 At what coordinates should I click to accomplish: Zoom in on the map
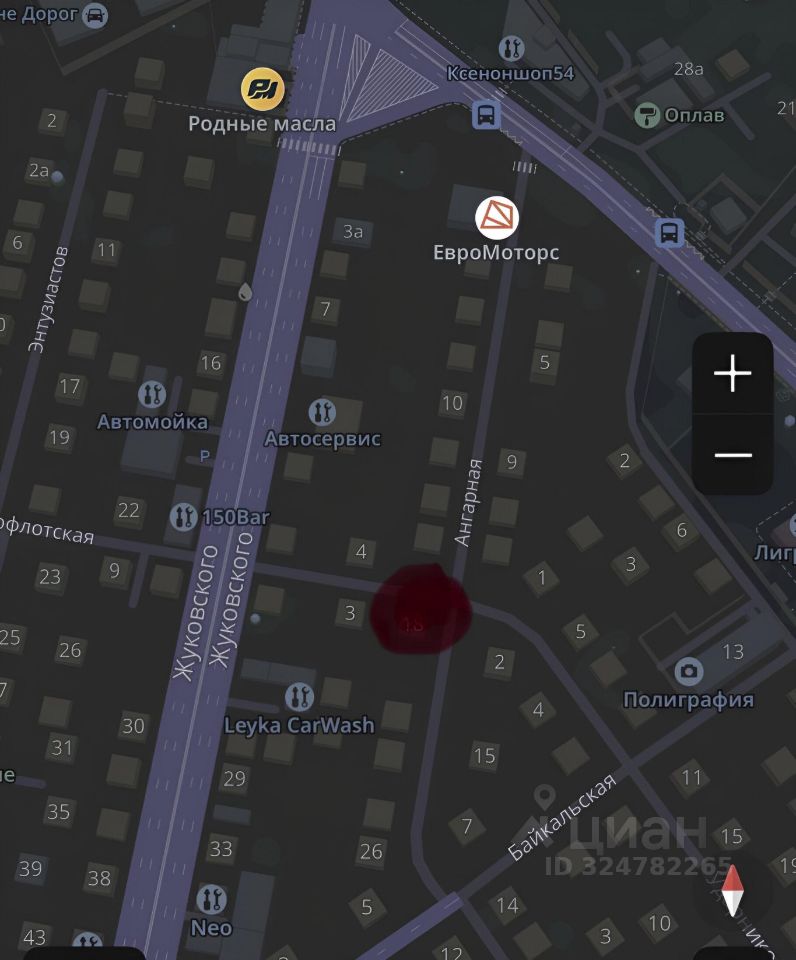732,373
